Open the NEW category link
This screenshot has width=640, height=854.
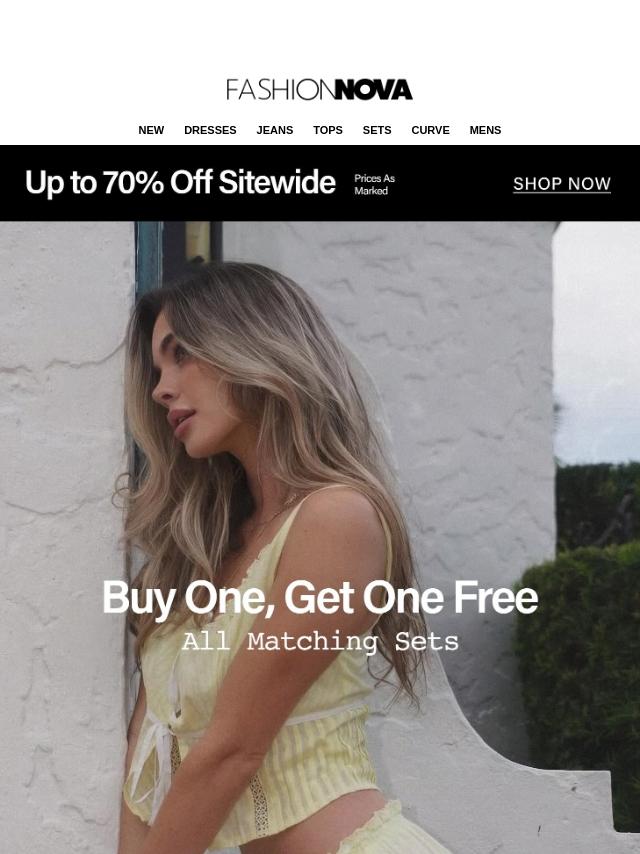click(x=151, y=130)
